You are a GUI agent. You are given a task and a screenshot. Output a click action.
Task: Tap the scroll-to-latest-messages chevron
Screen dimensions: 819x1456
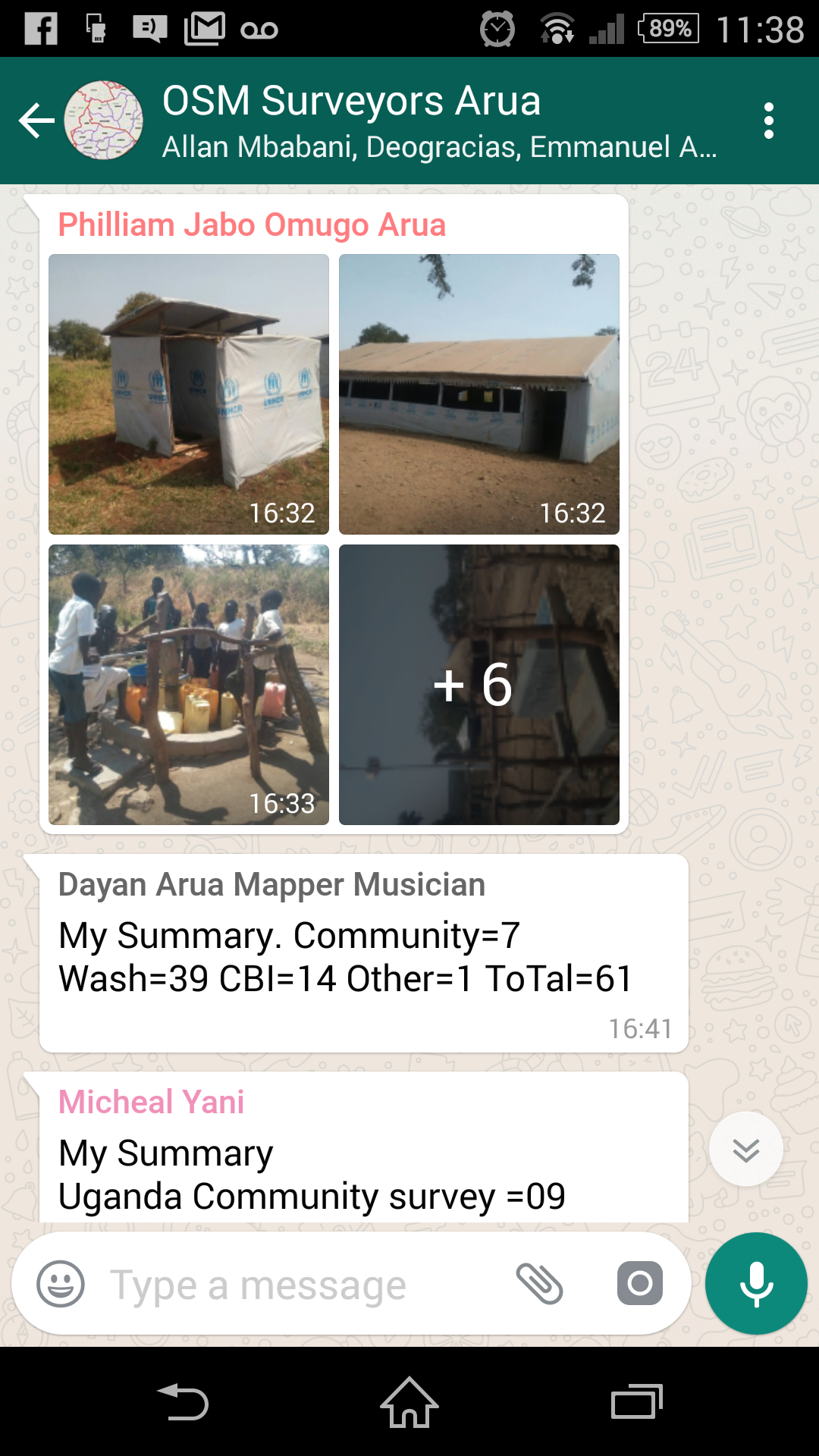pos(745,1147)
